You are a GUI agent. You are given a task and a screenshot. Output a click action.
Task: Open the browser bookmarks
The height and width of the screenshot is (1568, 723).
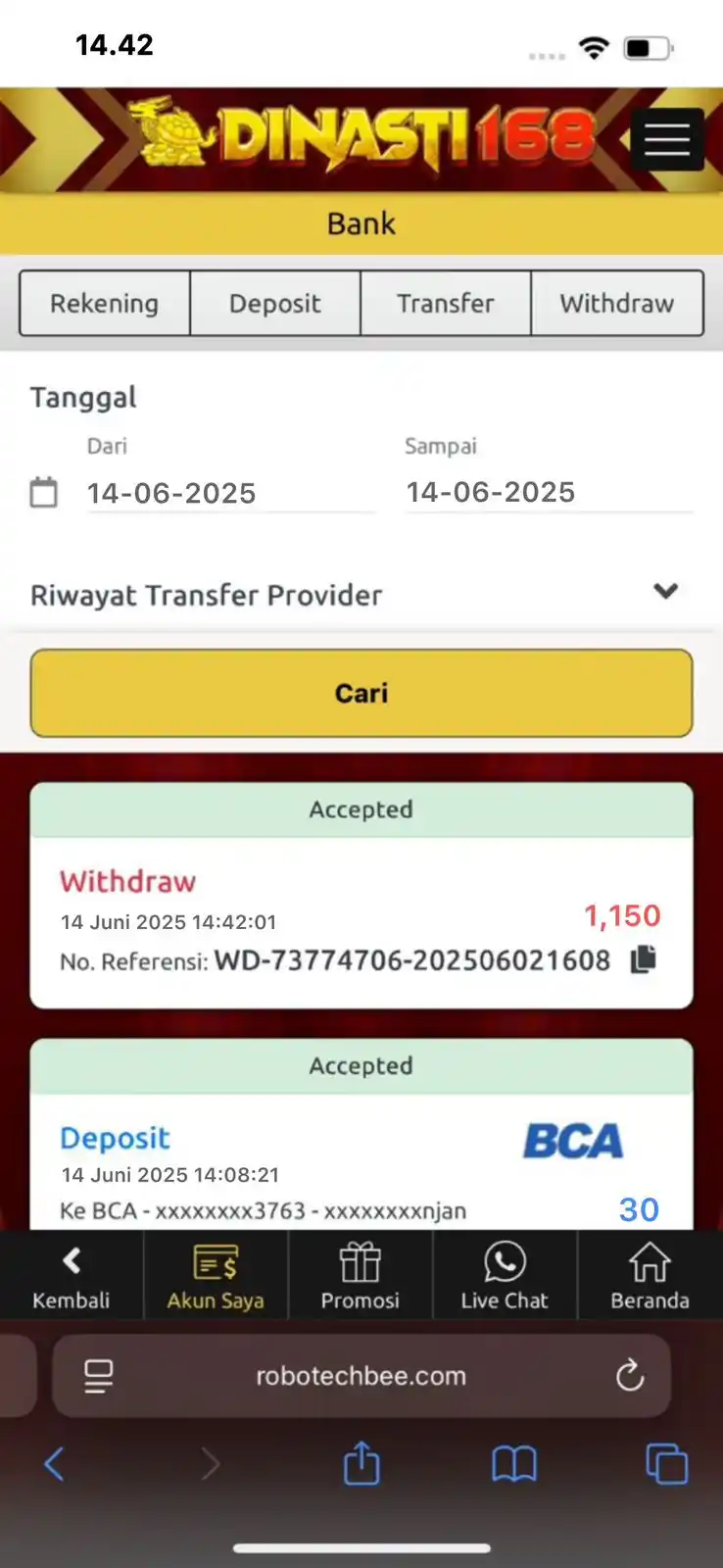click(513, 1465)
